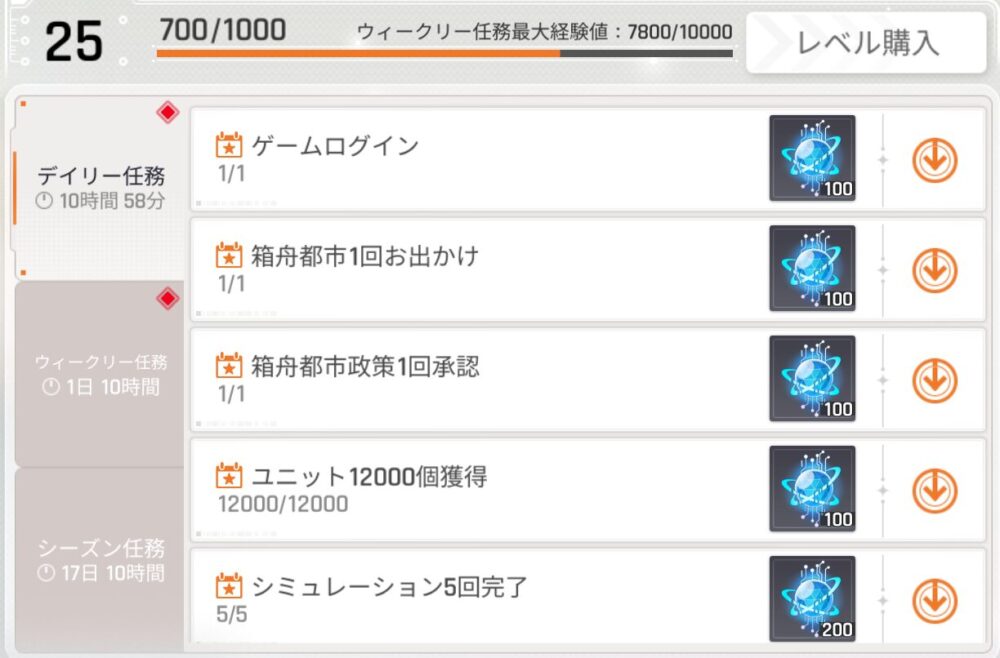The image size is (1000, 658).
Task: Claim the ゲームログイン reward
Action: tap(935, 159)
